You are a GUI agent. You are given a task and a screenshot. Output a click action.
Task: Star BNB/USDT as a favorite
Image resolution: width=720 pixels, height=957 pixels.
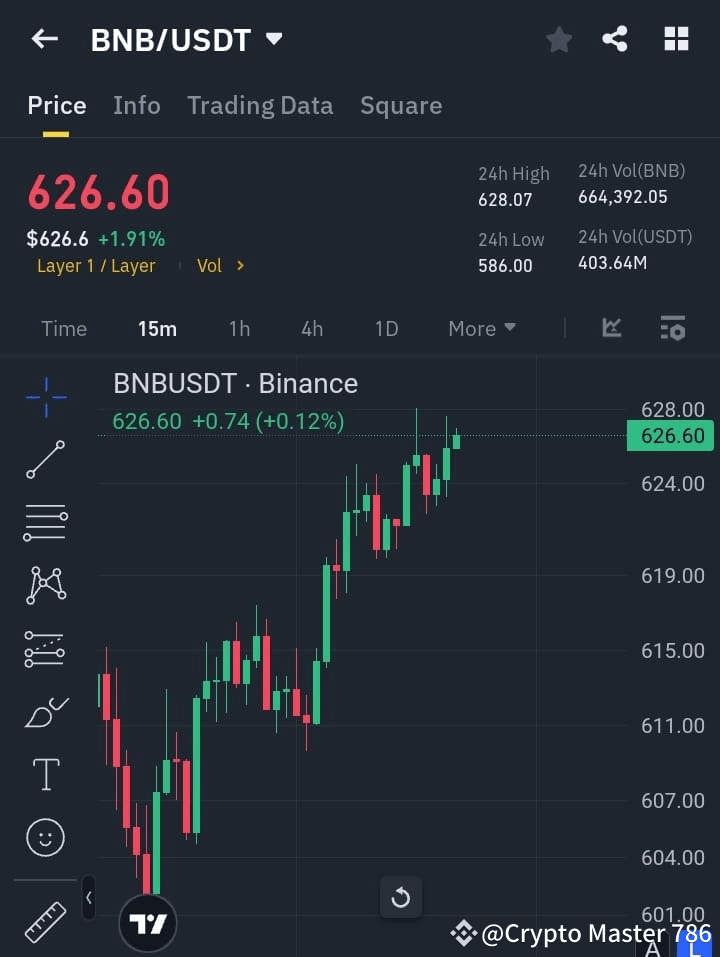click(x=558, y=39)
